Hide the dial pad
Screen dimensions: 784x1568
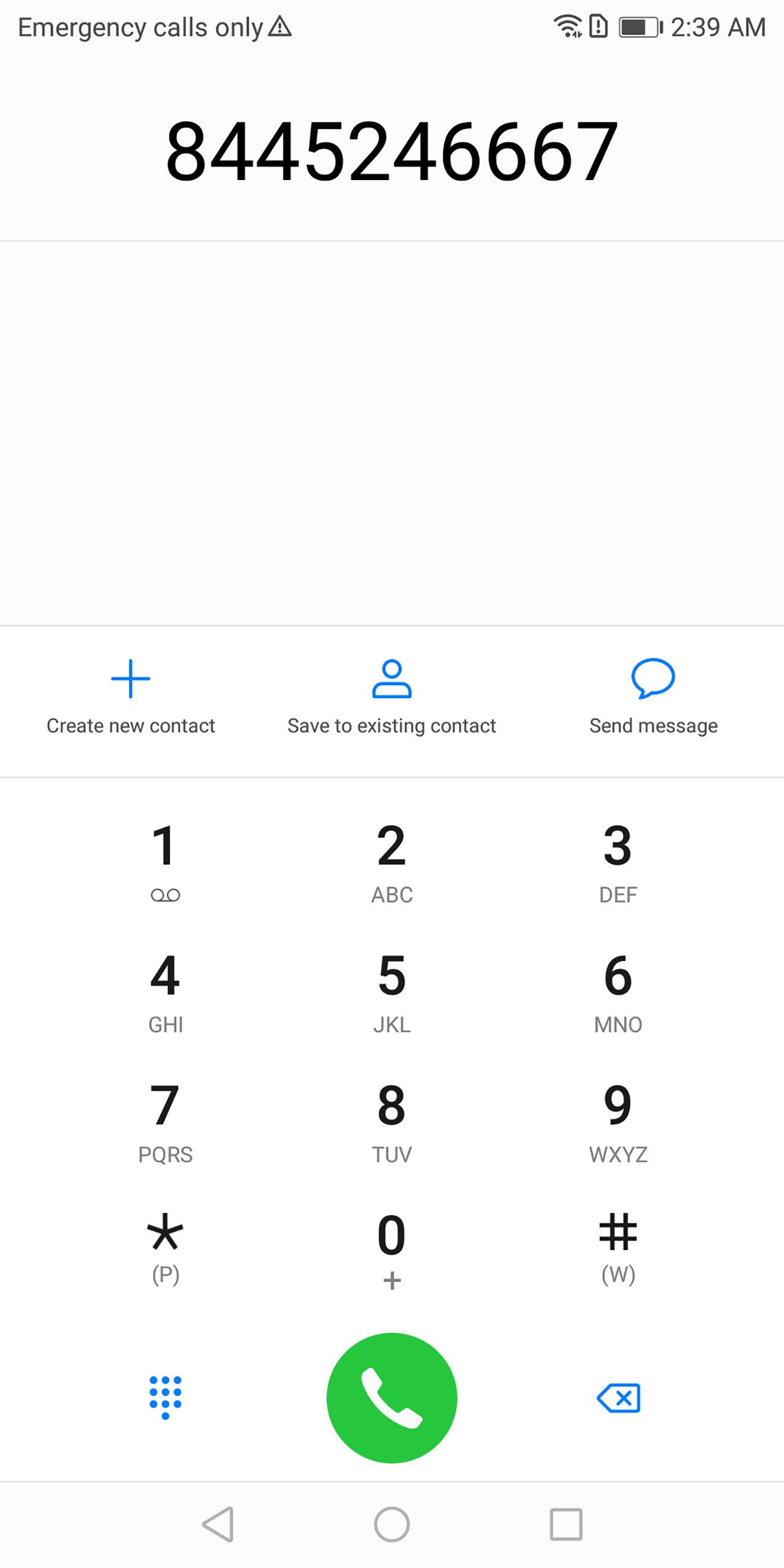tap(165, 1397)
